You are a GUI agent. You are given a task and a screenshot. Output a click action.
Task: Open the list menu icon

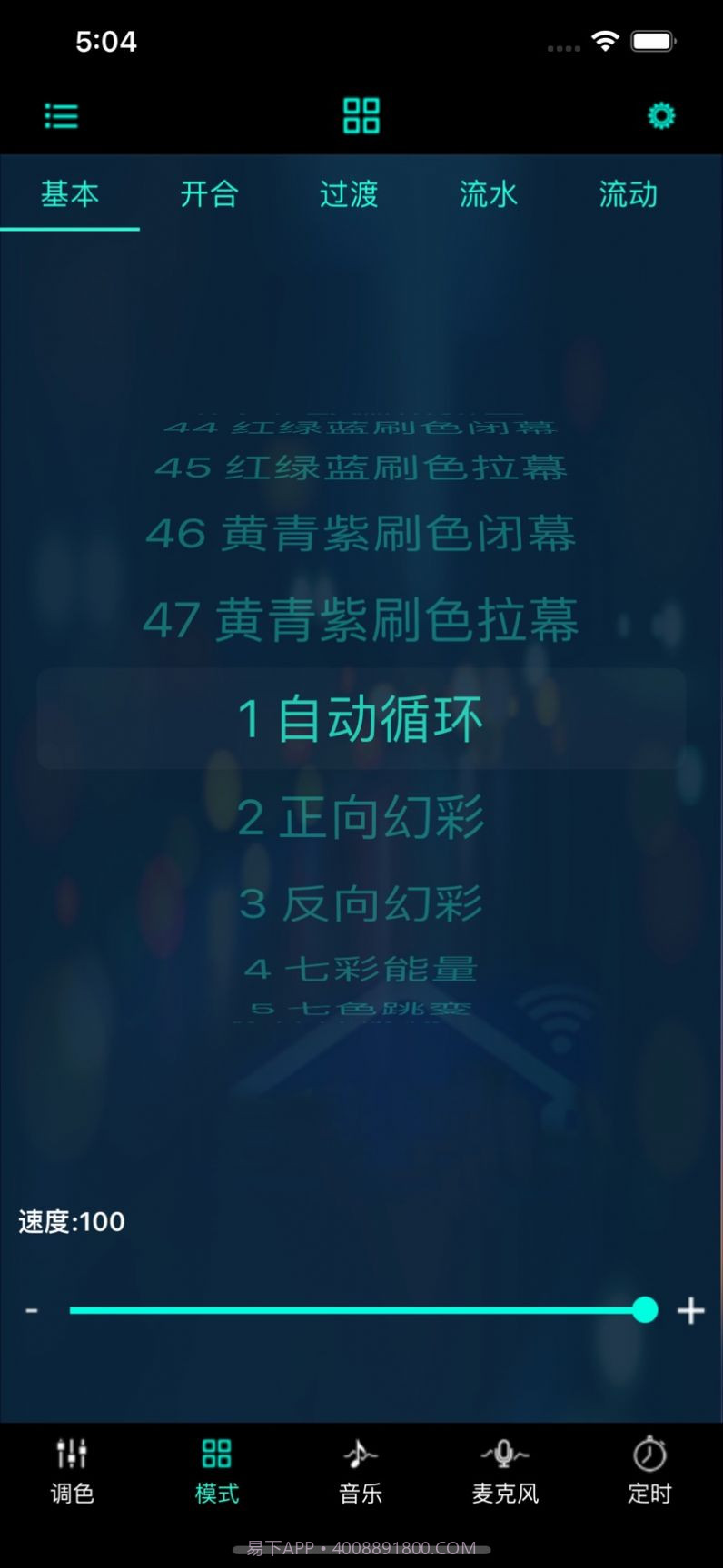[x=62, y=116]
